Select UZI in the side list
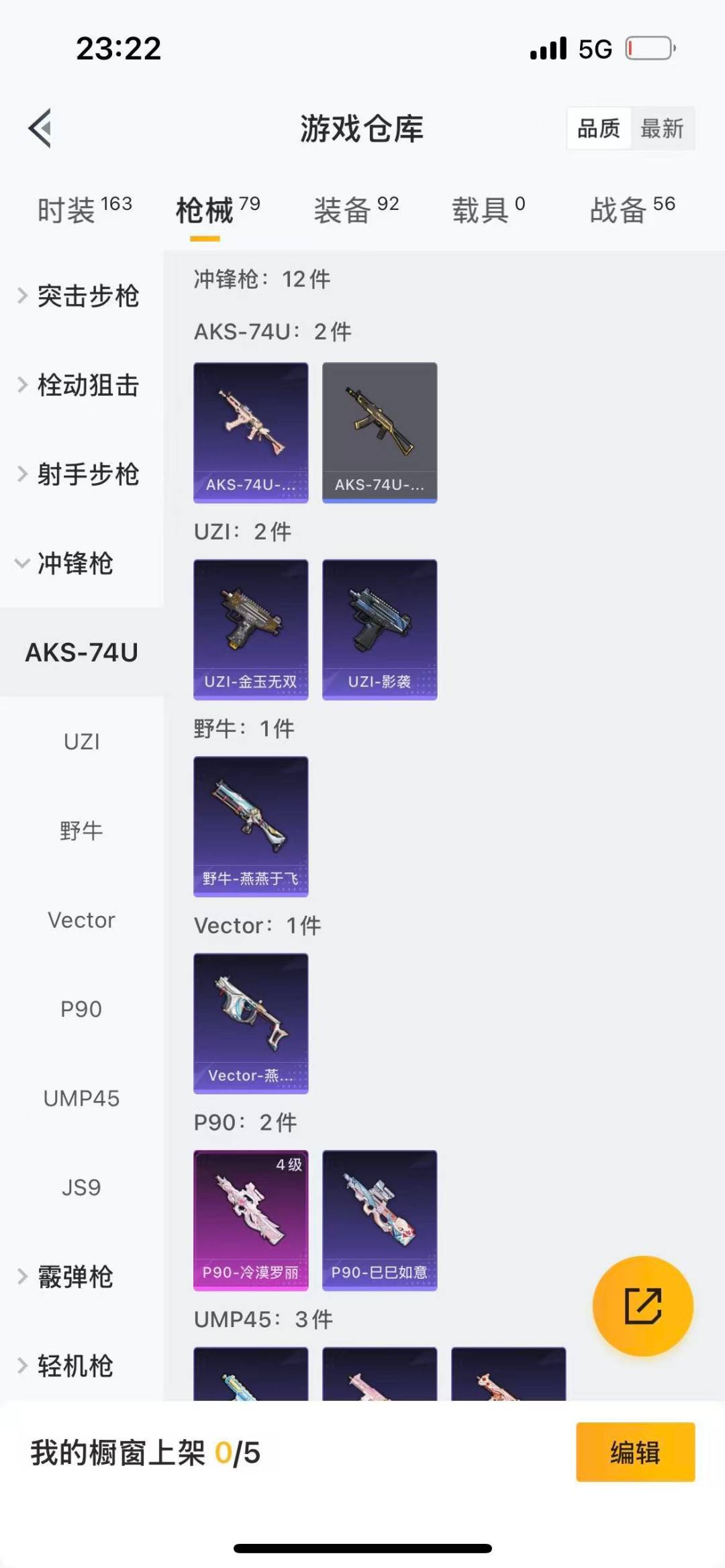725x1568 pixels. click(81, 741)
